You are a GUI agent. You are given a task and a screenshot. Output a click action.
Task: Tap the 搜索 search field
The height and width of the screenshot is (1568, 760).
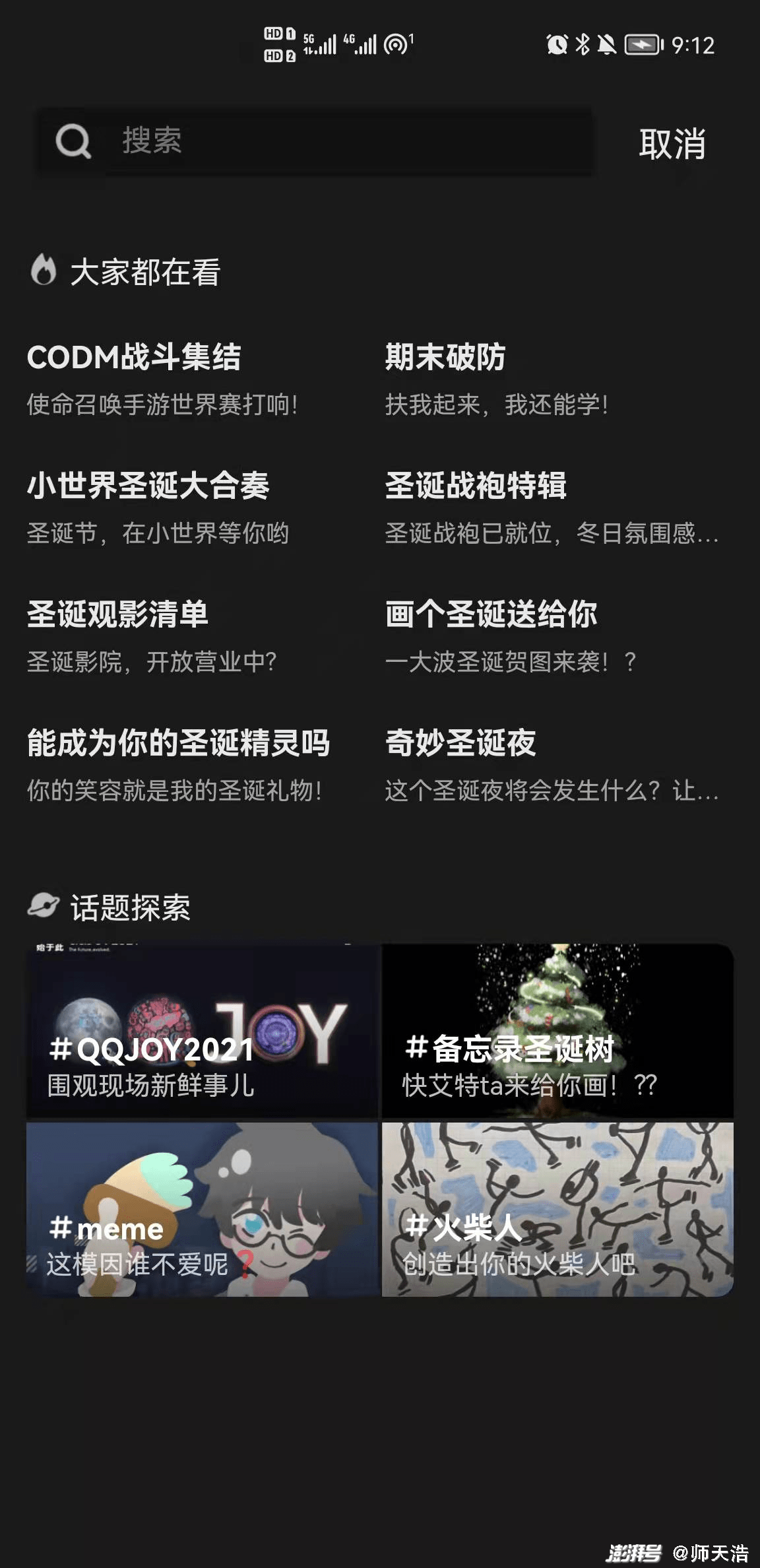point(343,141)
